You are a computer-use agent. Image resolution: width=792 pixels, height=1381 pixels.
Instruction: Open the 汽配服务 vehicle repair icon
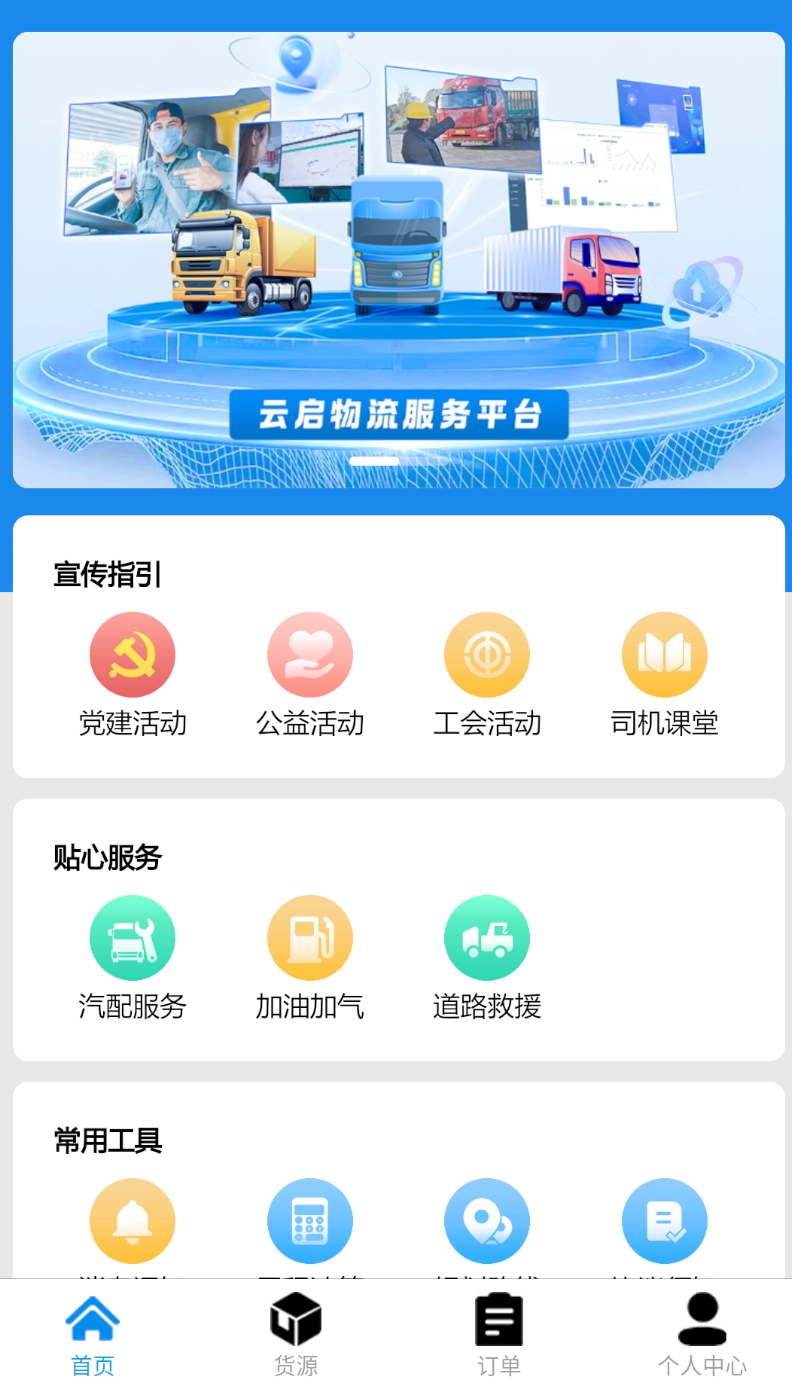tap(133, 937)
